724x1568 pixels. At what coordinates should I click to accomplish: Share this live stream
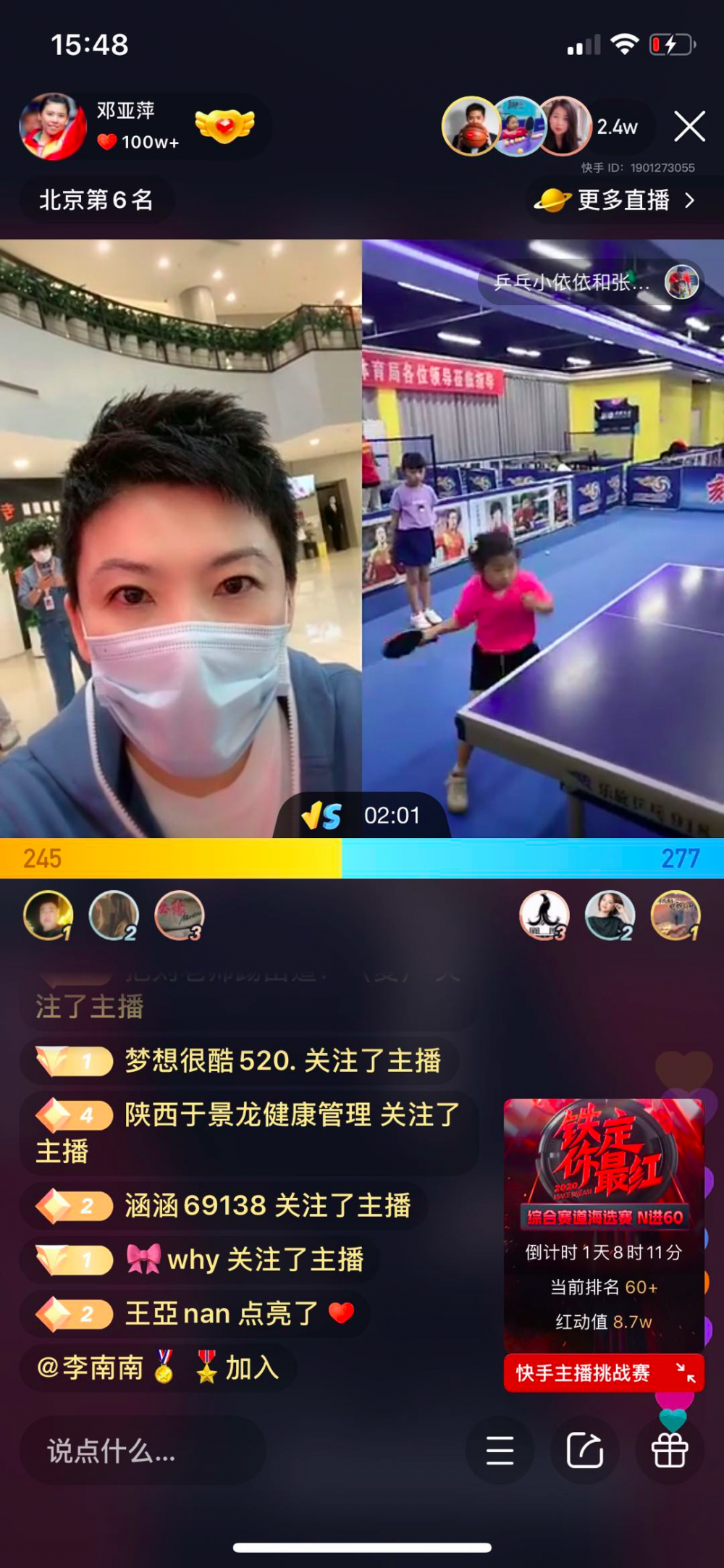point(585,1451)
